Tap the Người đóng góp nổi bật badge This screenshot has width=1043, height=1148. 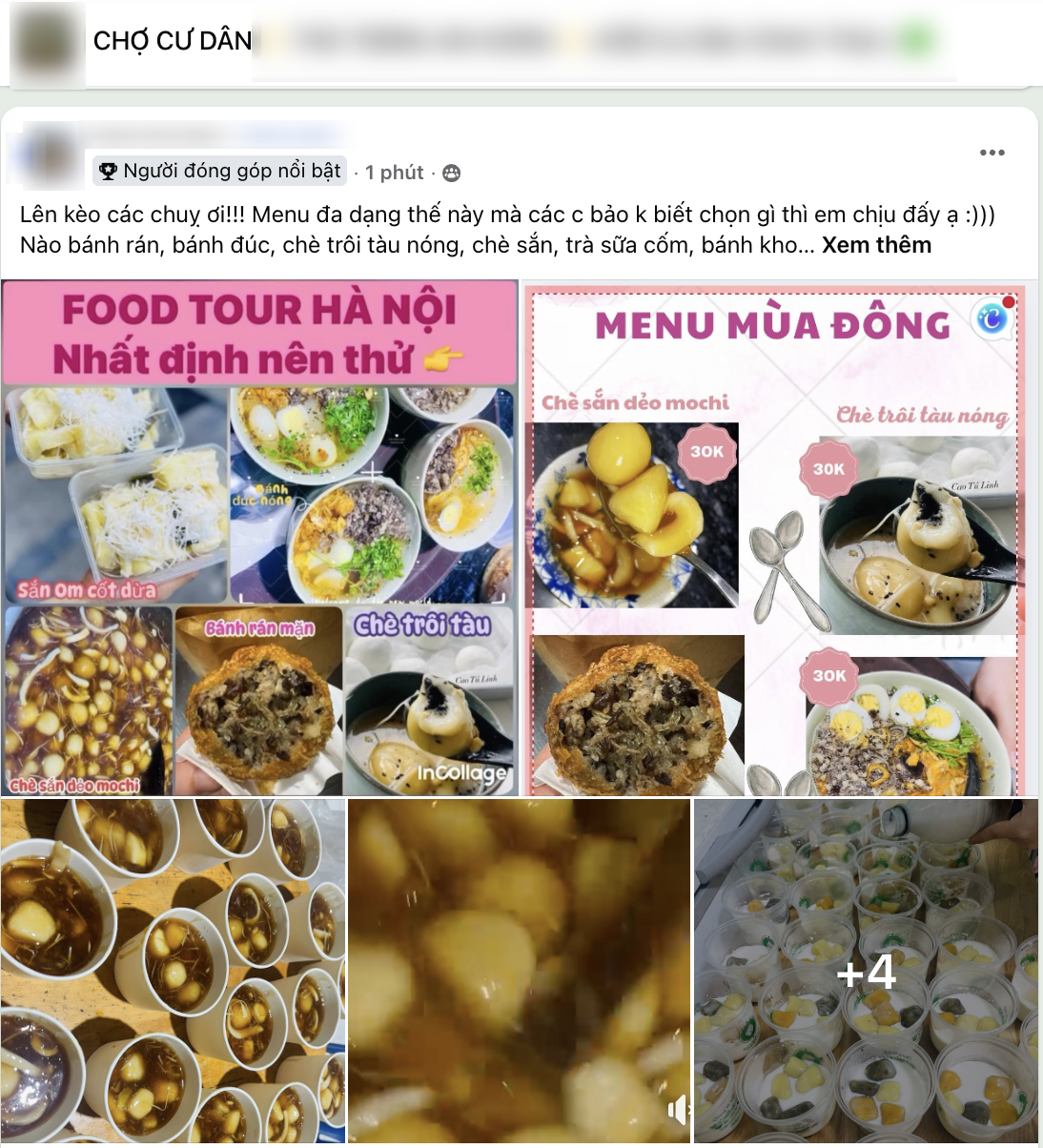click(220, 172)
